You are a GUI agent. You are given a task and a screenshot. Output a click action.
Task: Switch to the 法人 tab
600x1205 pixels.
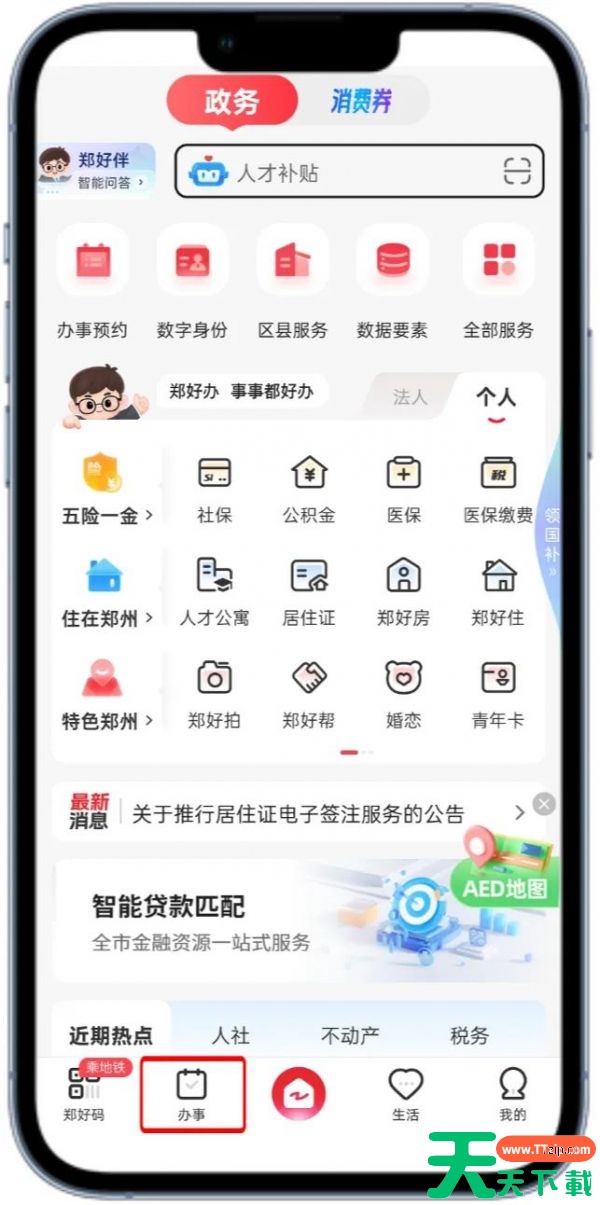click(x=409, y=397)
